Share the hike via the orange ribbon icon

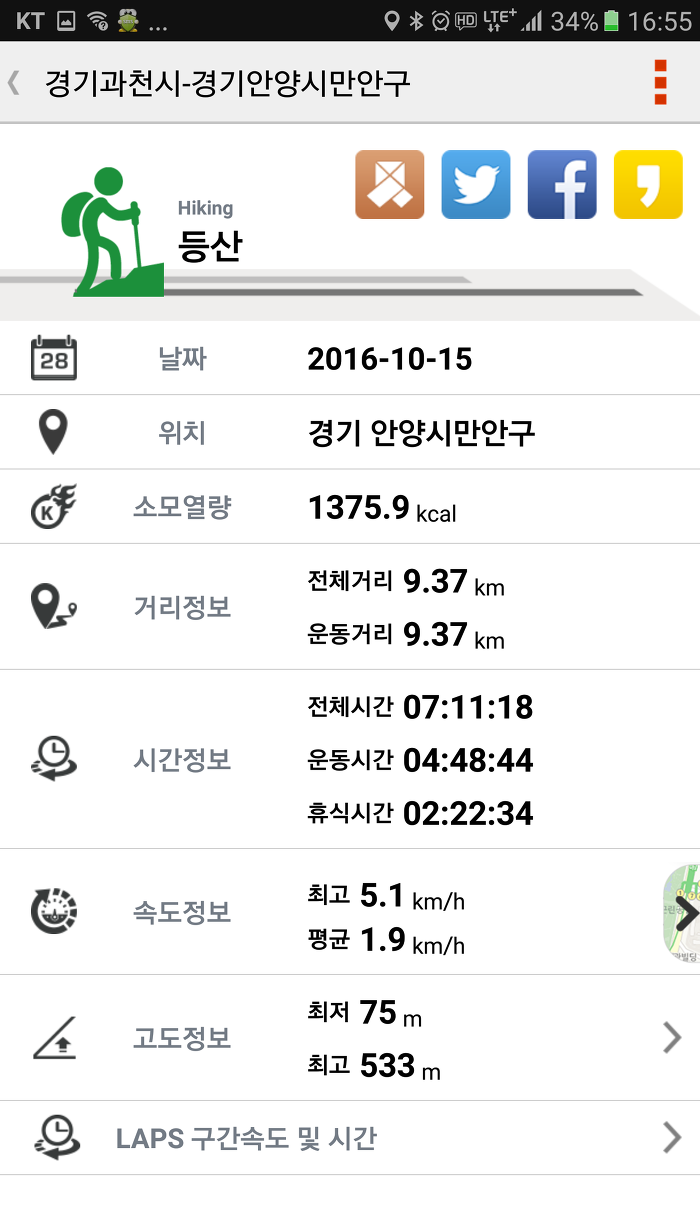tap(390, 184)
